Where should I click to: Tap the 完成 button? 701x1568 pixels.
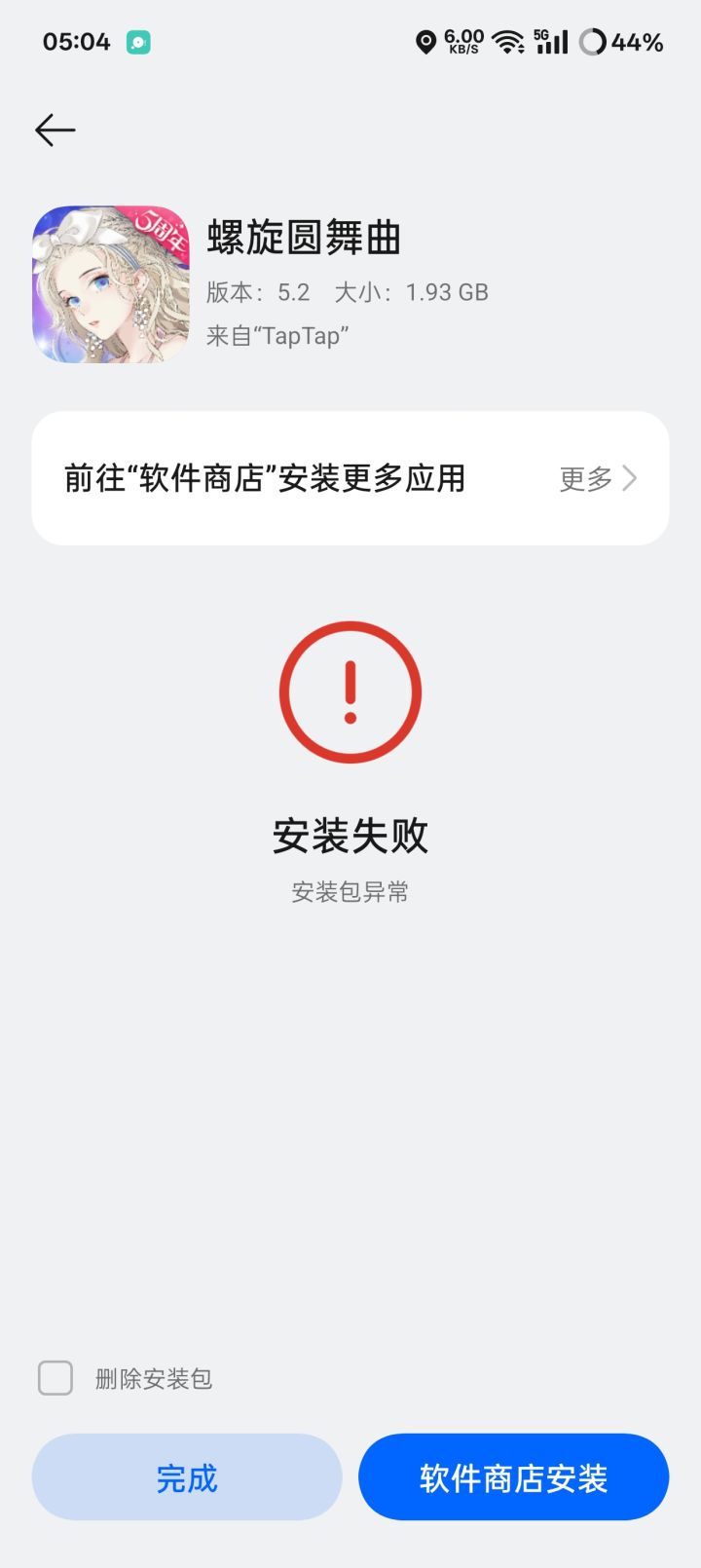click(x=187, y=1476)
